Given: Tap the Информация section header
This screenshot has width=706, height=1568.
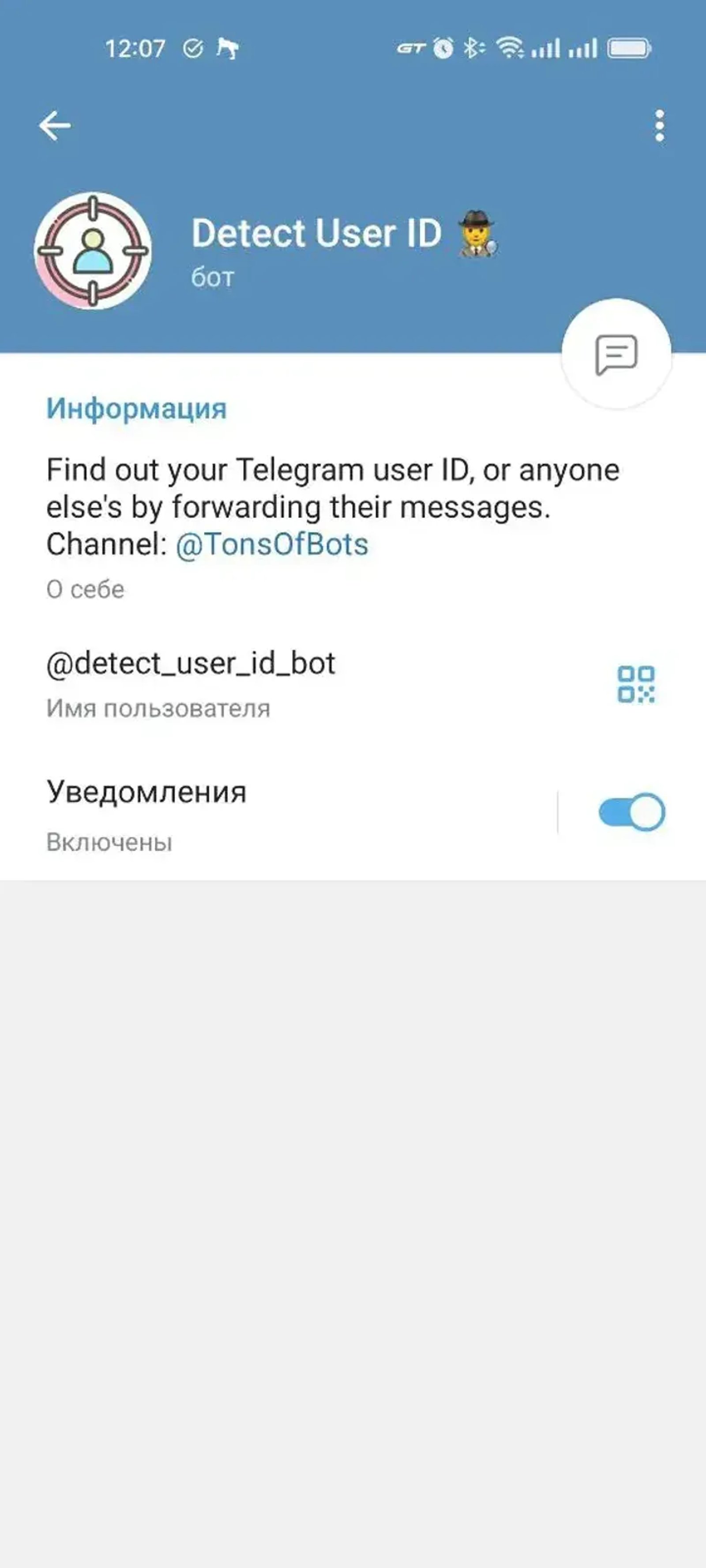Looking at the screenshot, I should coord(136,409).
